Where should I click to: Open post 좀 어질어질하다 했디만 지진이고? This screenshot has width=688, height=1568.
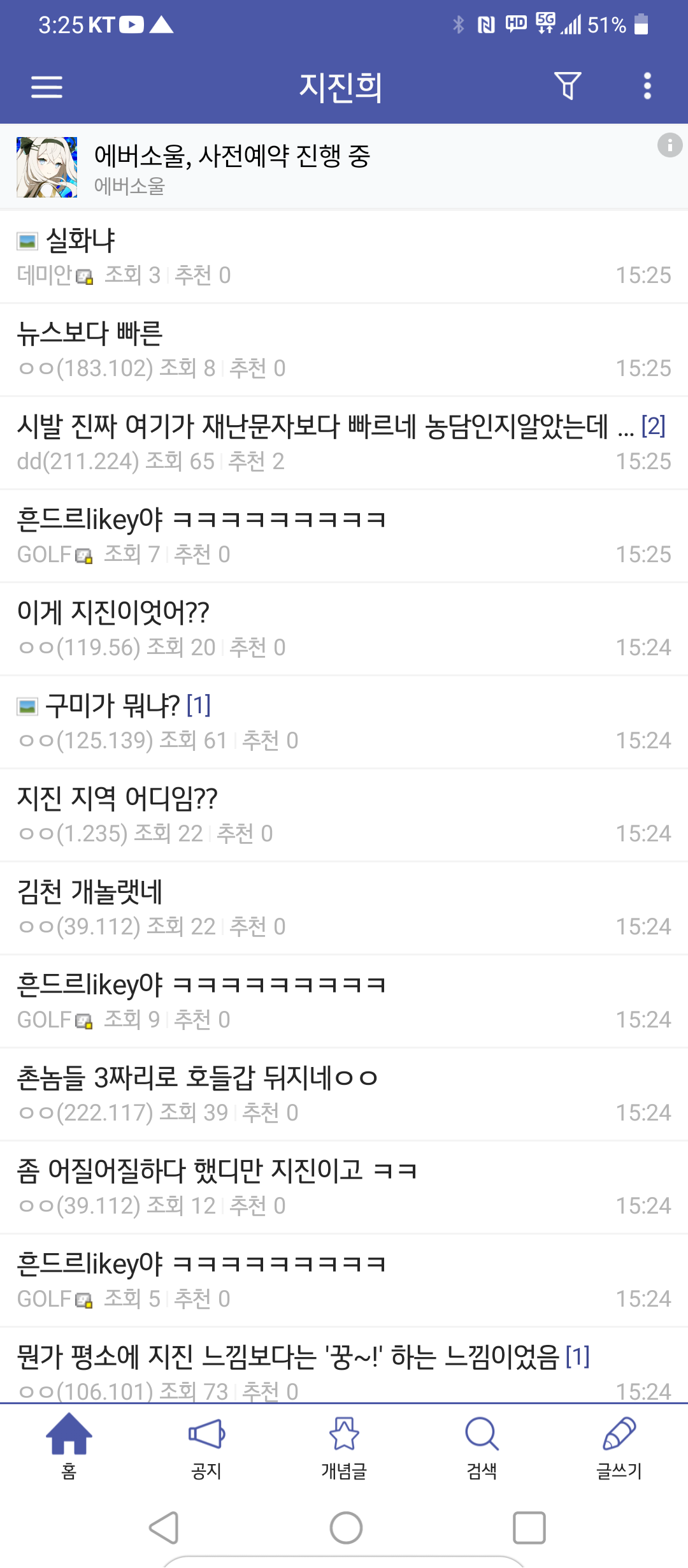[255, 1187]
